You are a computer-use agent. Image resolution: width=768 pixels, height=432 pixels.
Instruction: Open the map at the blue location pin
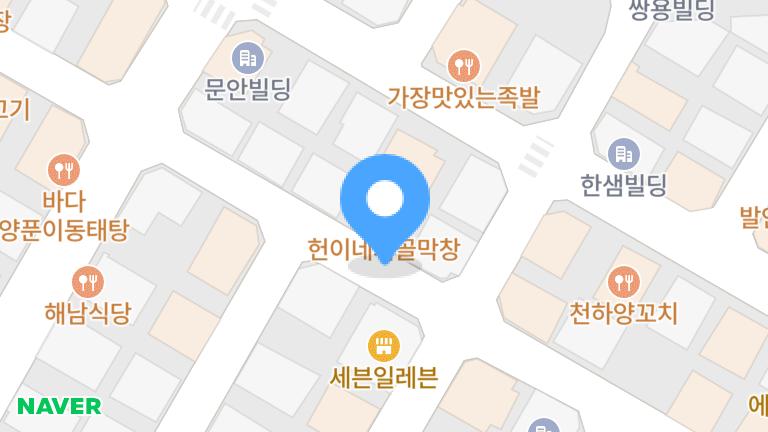click(x=385, y=203)
